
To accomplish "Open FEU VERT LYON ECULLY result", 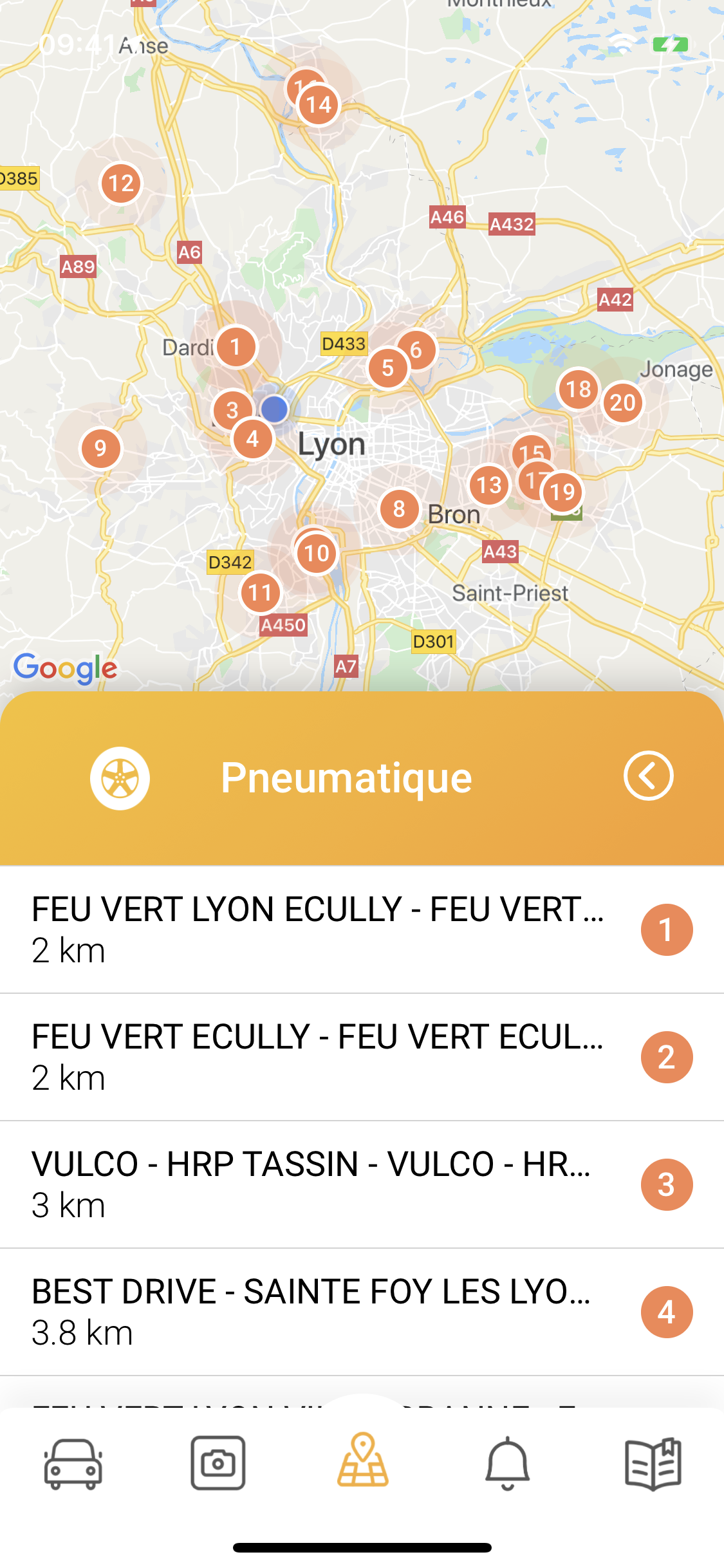I will click(x=319, y=929).
